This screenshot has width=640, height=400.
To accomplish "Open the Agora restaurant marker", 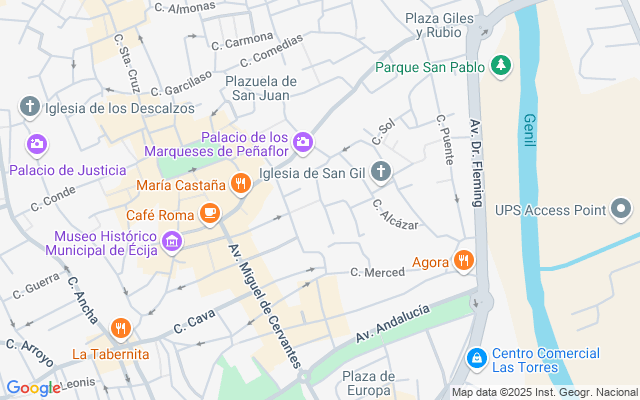I will (463, 262).
